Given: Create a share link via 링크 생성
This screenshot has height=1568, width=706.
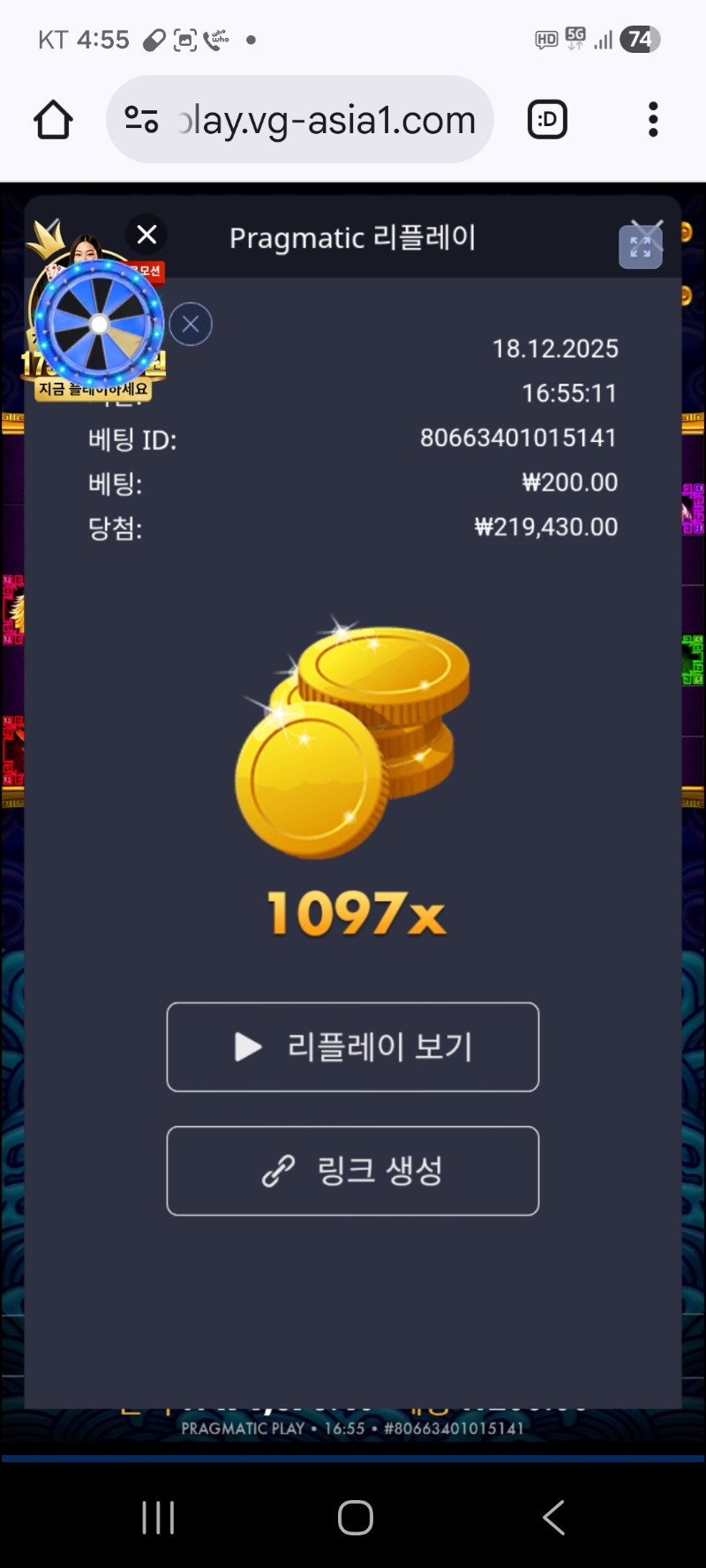Looking at the screenshot, I should click(x=353, y=1171).
